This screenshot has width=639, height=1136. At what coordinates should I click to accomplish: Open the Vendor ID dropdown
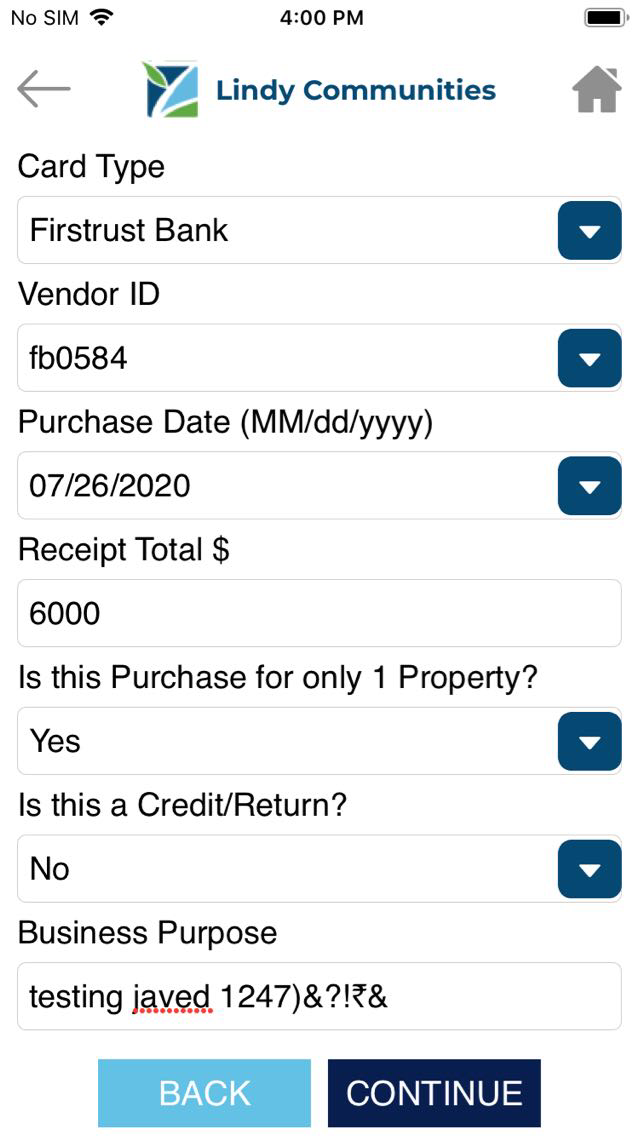(589, 358)
